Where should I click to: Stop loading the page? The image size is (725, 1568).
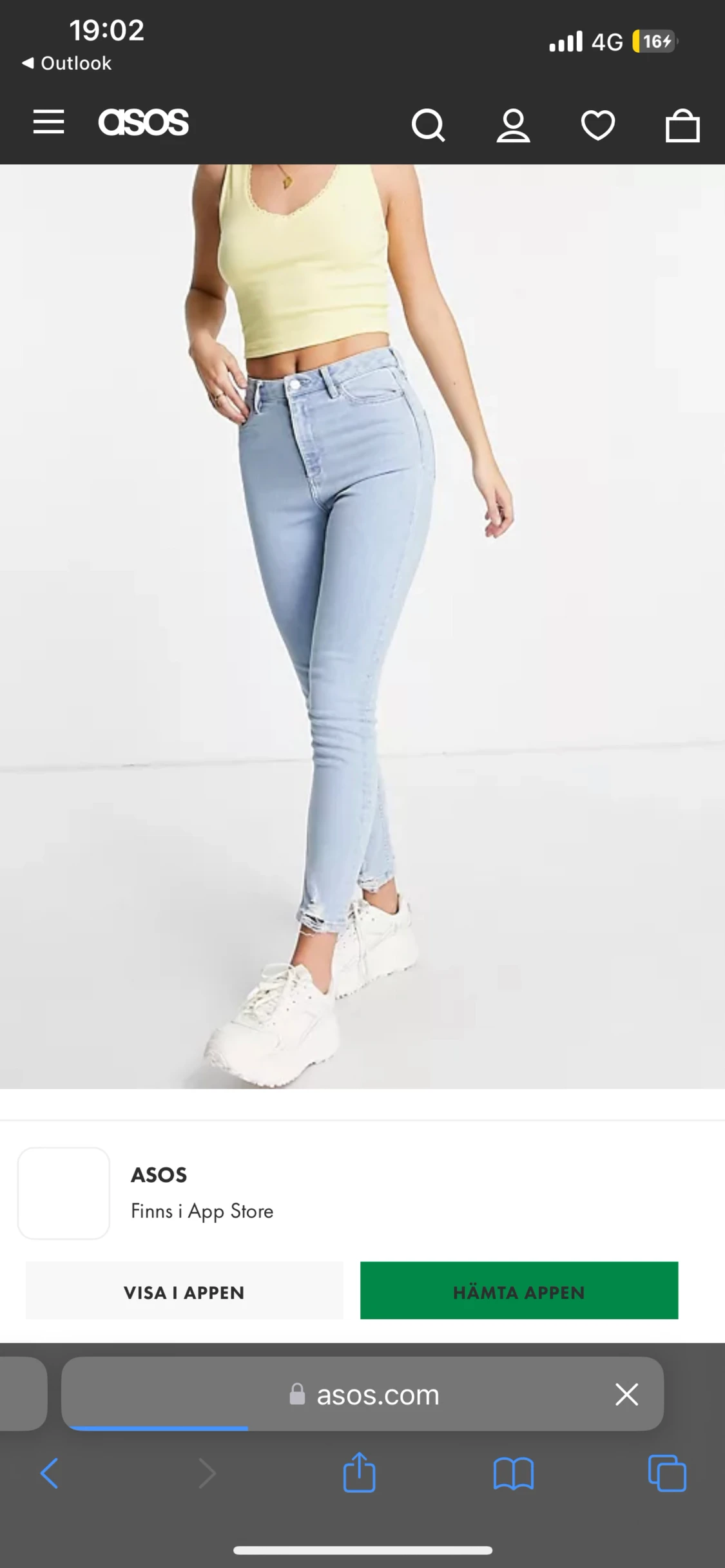pyautogui.click(x=626, y=1395)
